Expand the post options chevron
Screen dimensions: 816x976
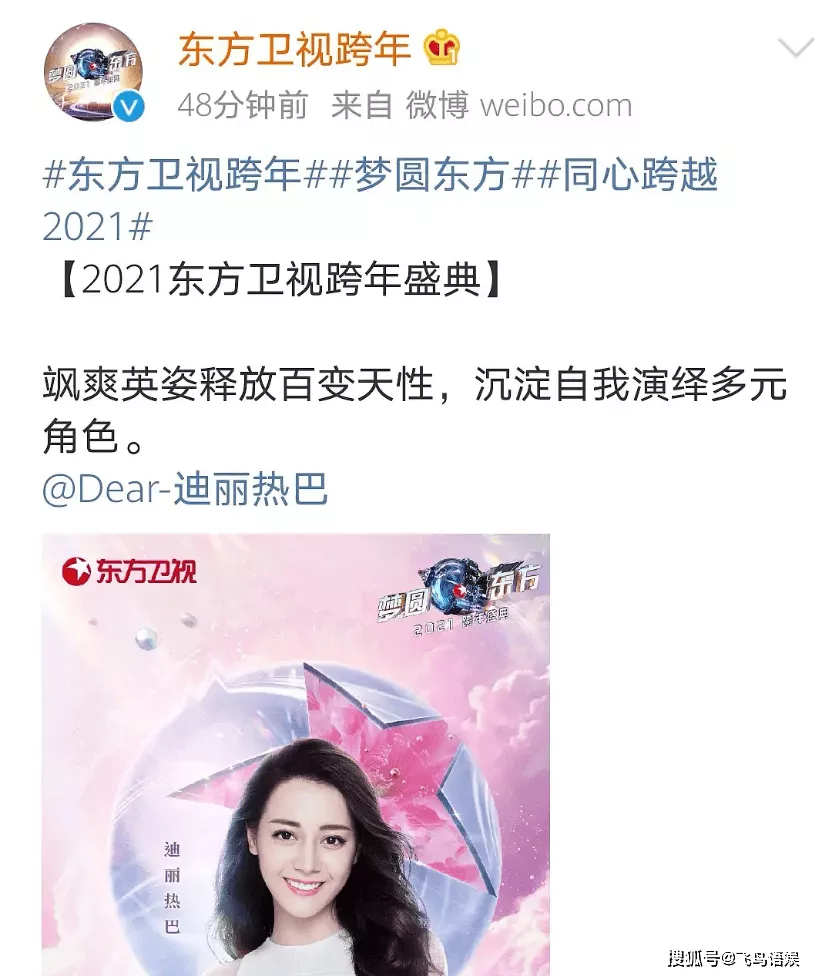[796, 48]
